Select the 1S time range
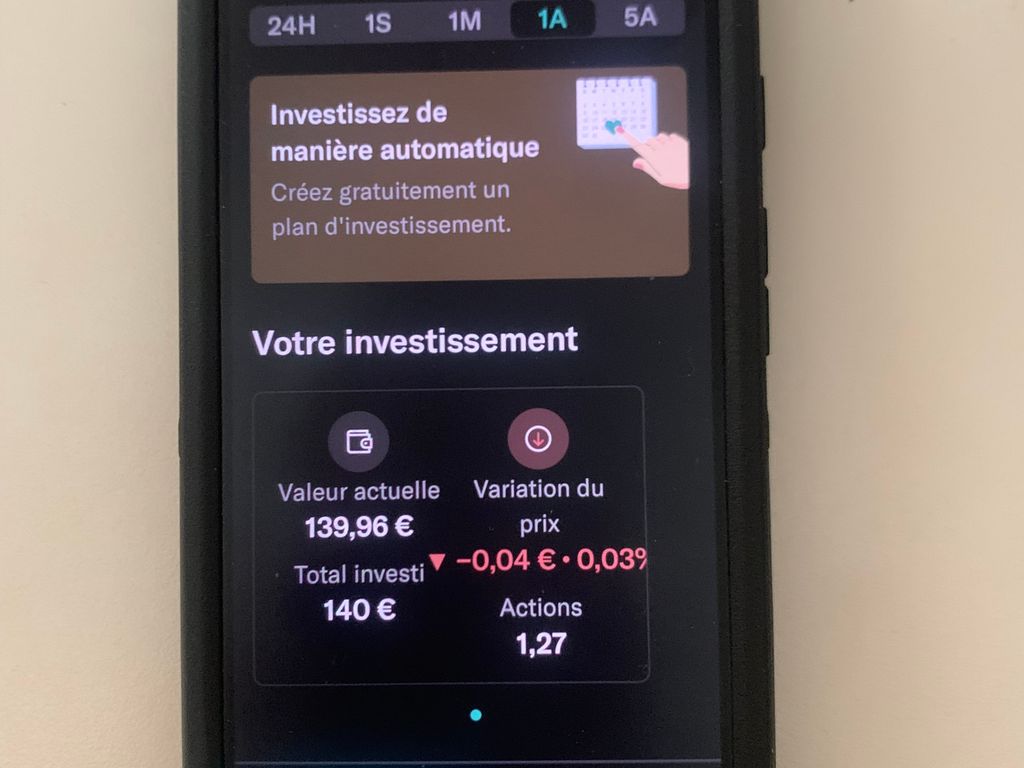Image resolution: width=1024 pixels, height=768 pixels. click(378, 22)
